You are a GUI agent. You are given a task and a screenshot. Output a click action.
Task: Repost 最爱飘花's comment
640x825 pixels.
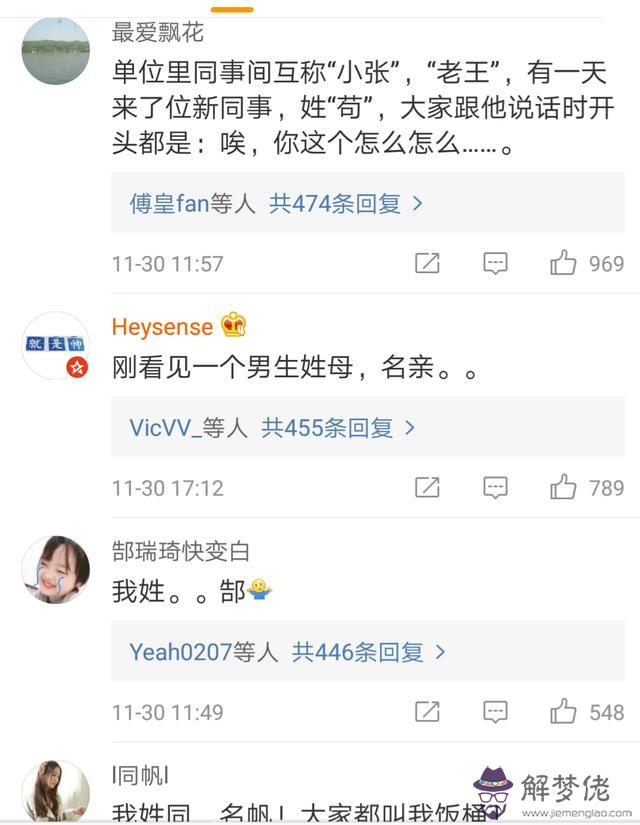[x=427, y=263]
